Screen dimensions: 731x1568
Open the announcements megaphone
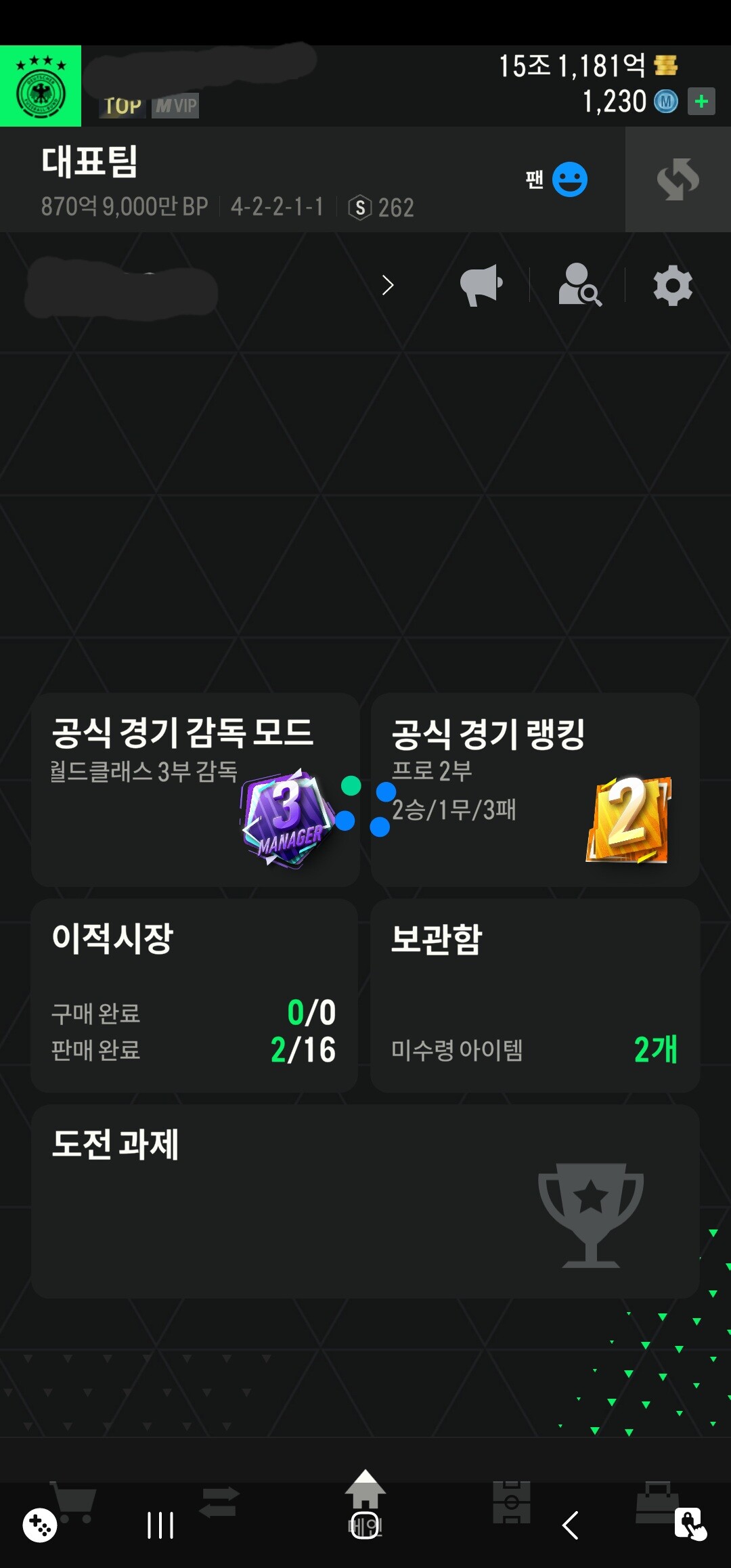[481, 286]
